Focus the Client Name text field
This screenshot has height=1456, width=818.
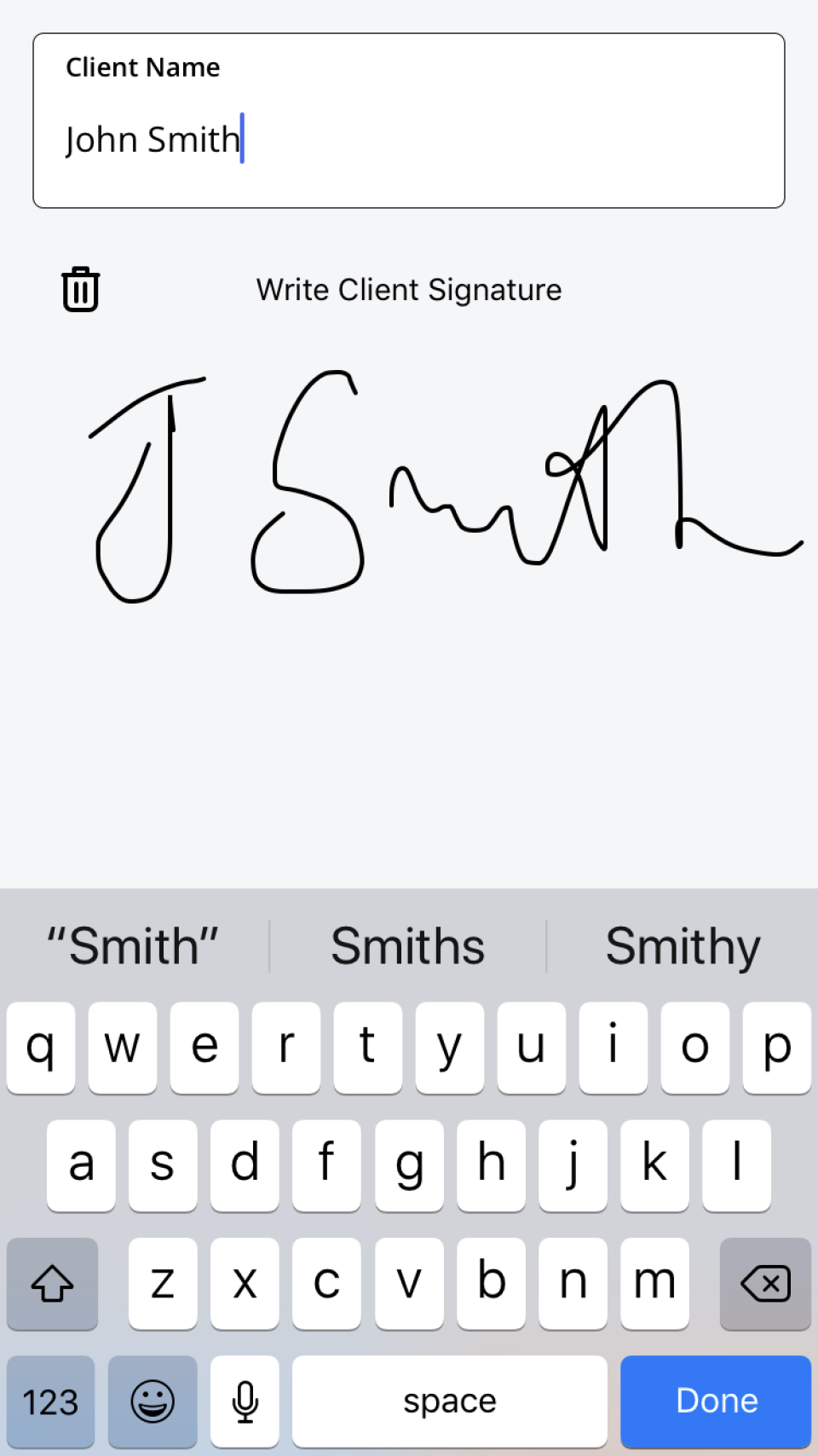tap(409, 120)
